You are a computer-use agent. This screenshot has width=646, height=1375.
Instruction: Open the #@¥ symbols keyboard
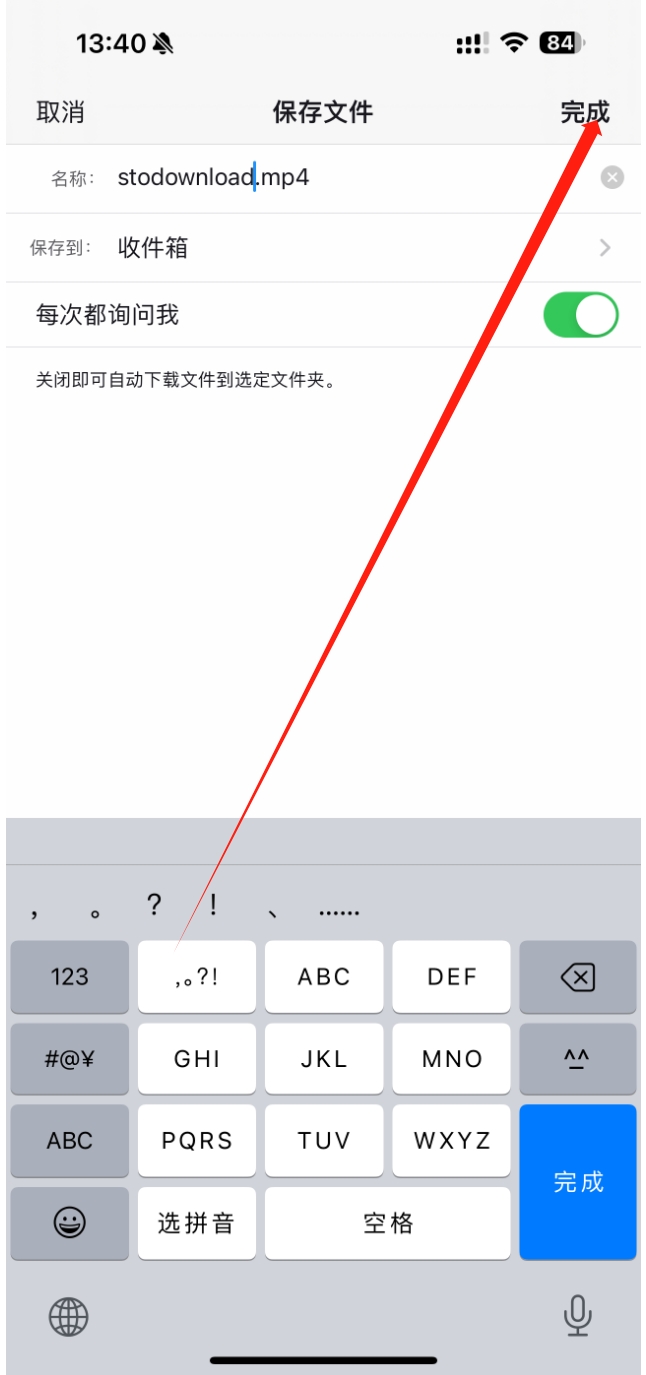pos(69,1059)
